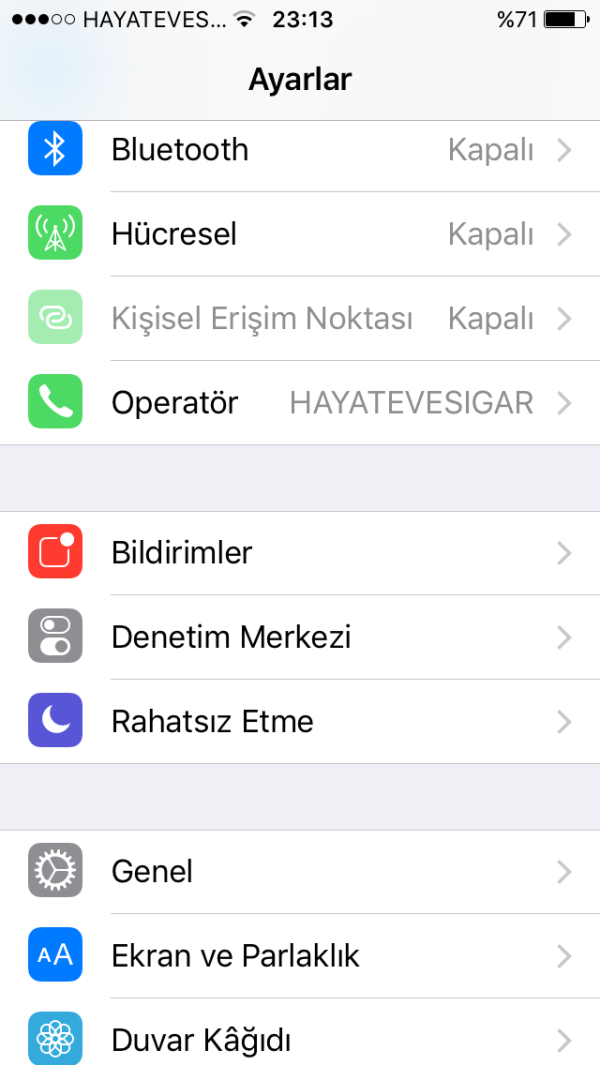Go to Bildirimler notifications settings

(x=300, y=553)
